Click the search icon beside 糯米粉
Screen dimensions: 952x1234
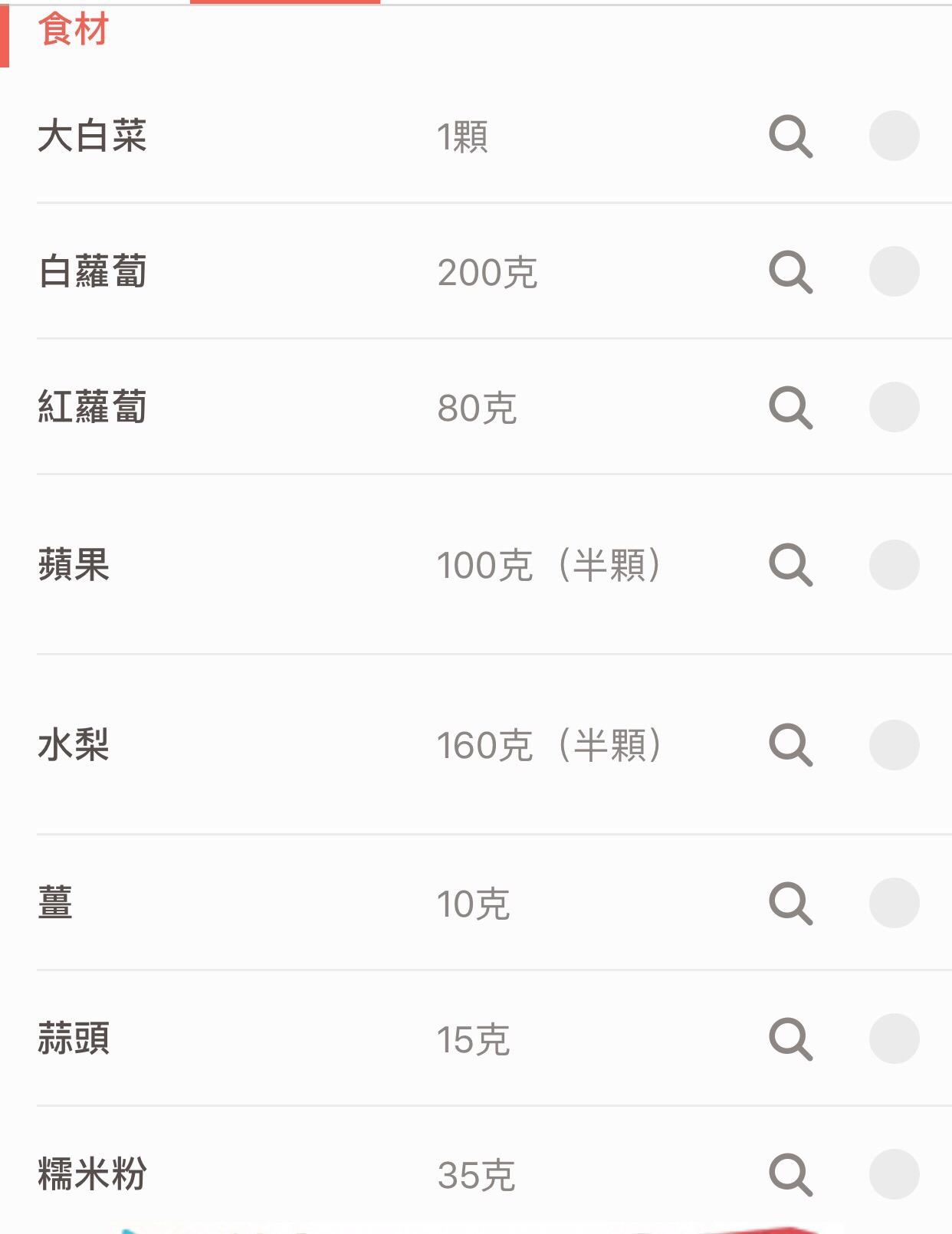coord(792,1170)
